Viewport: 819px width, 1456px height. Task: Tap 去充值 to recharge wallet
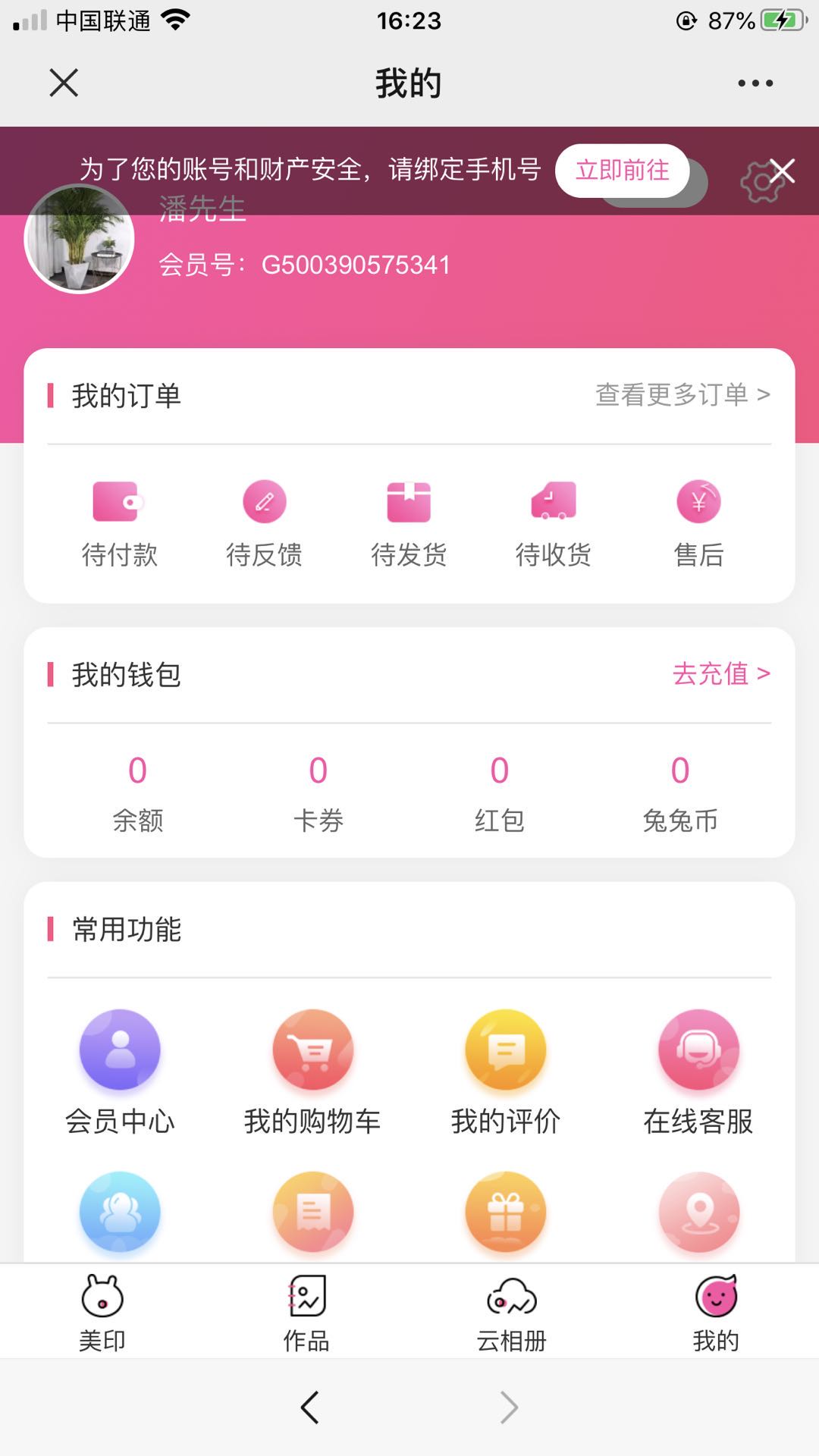tap(720, 673)
